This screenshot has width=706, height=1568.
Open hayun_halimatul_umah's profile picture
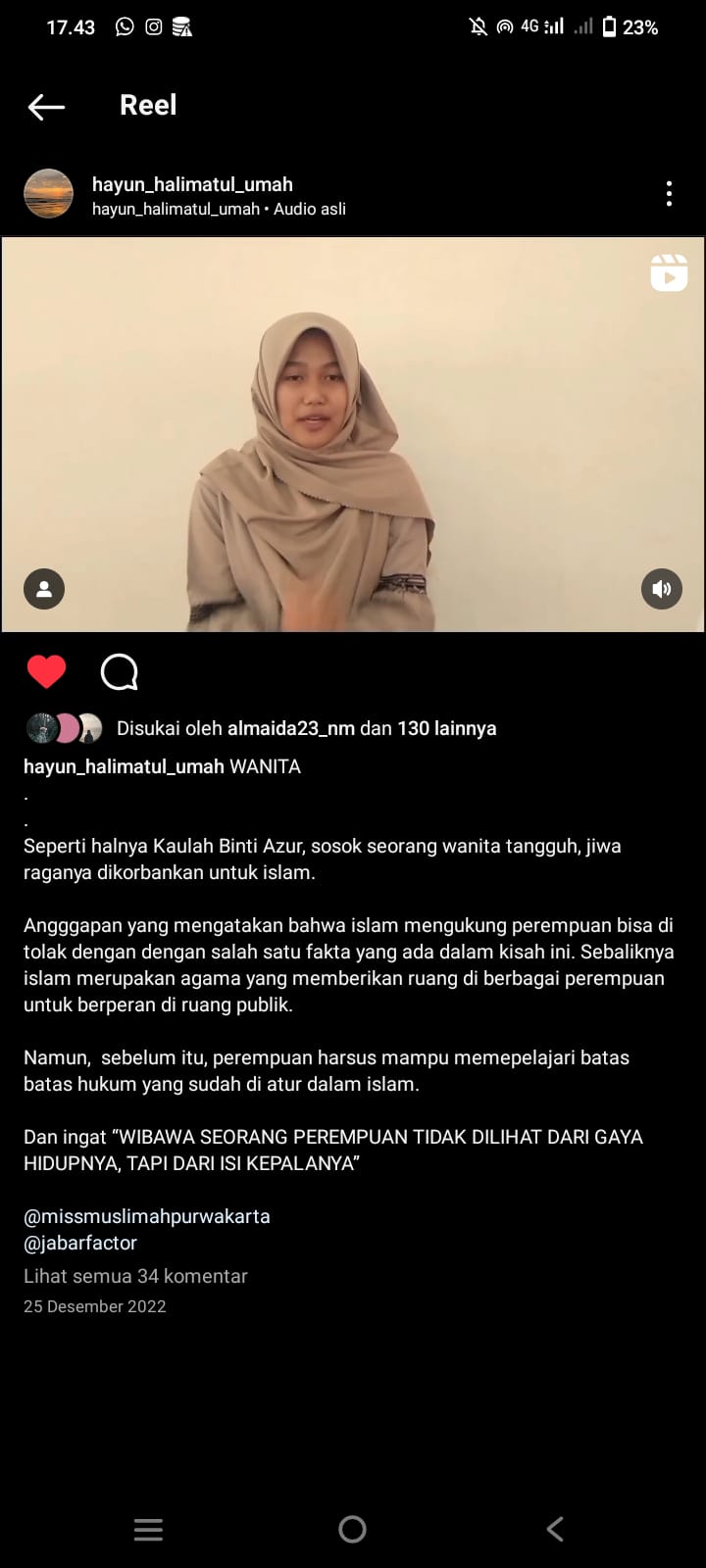click(x=48, y=193)
